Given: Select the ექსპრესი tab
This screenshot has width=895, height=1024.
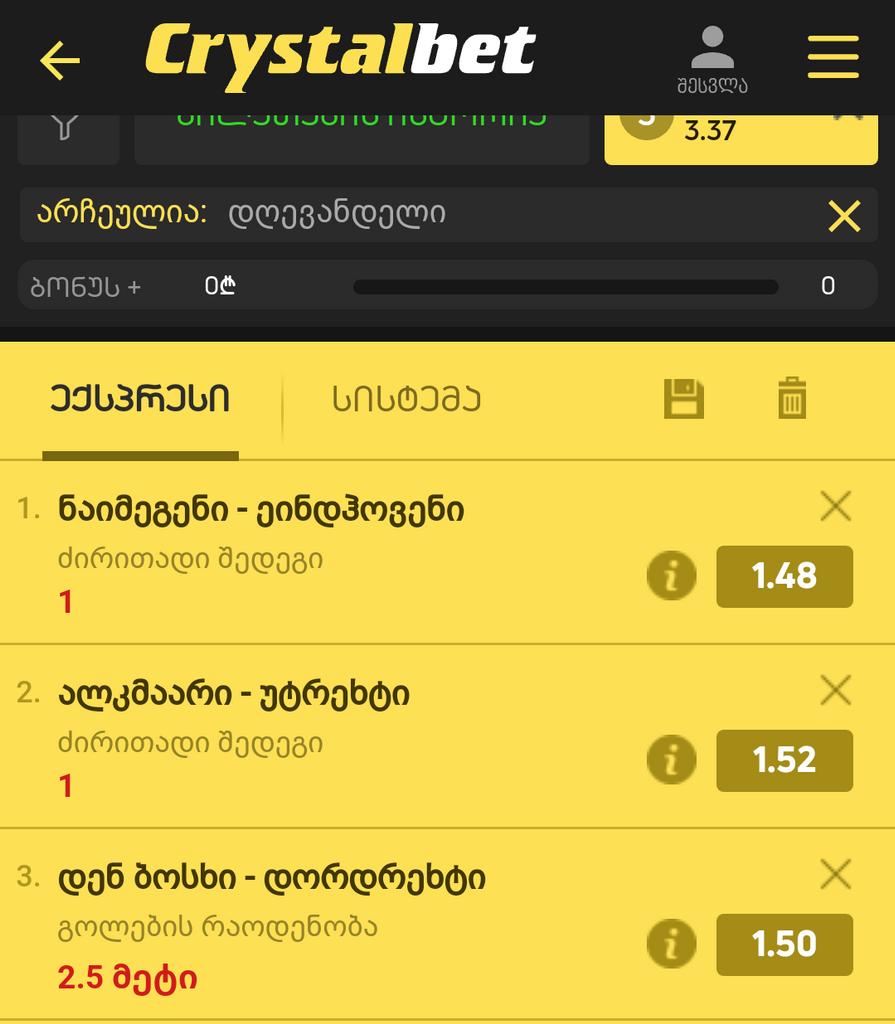Looking at the screenshot, I should (x=139, y=397).
